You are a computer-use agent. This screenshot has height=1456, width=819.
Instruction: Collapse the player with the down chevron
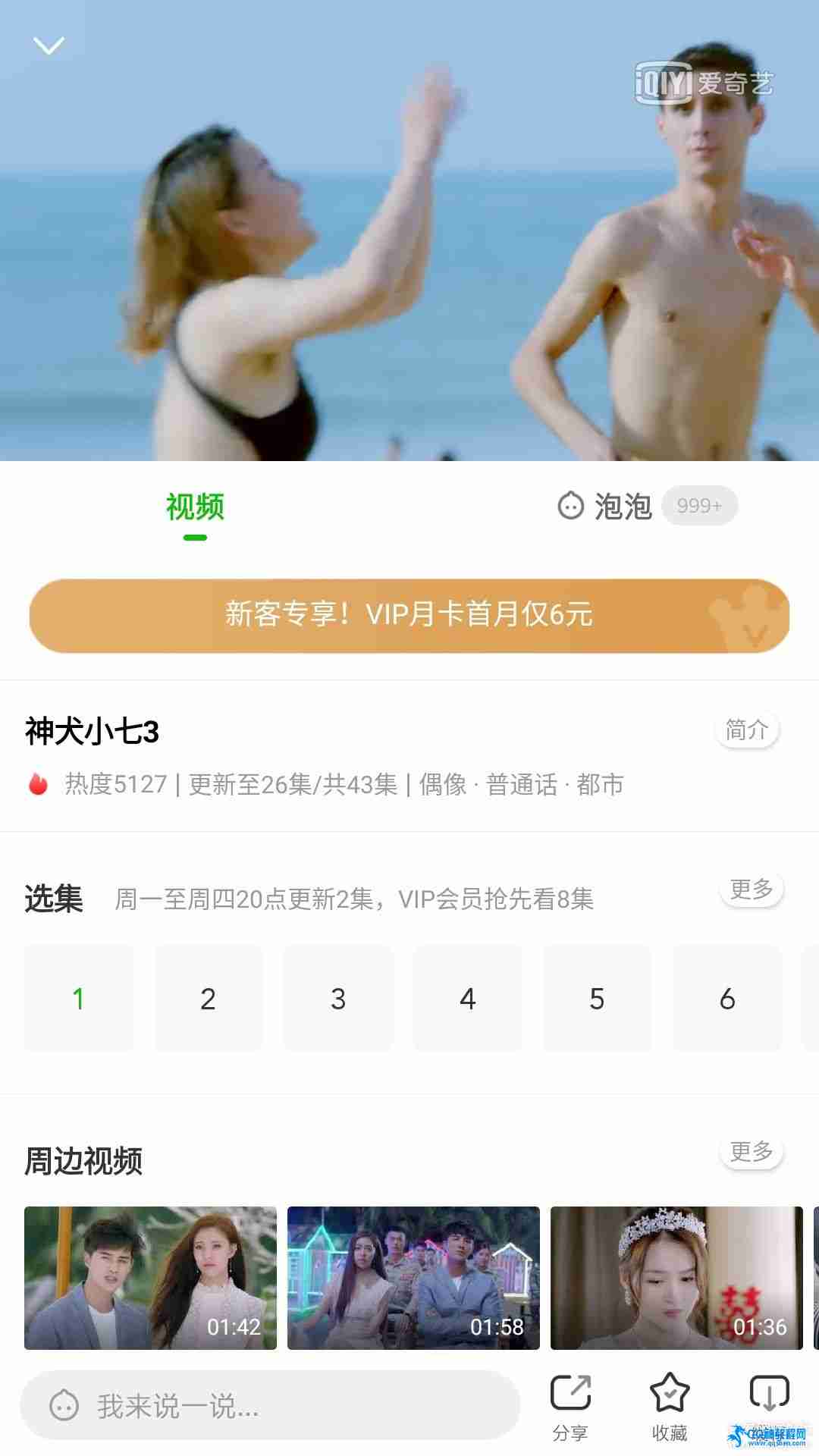(49, 46)
